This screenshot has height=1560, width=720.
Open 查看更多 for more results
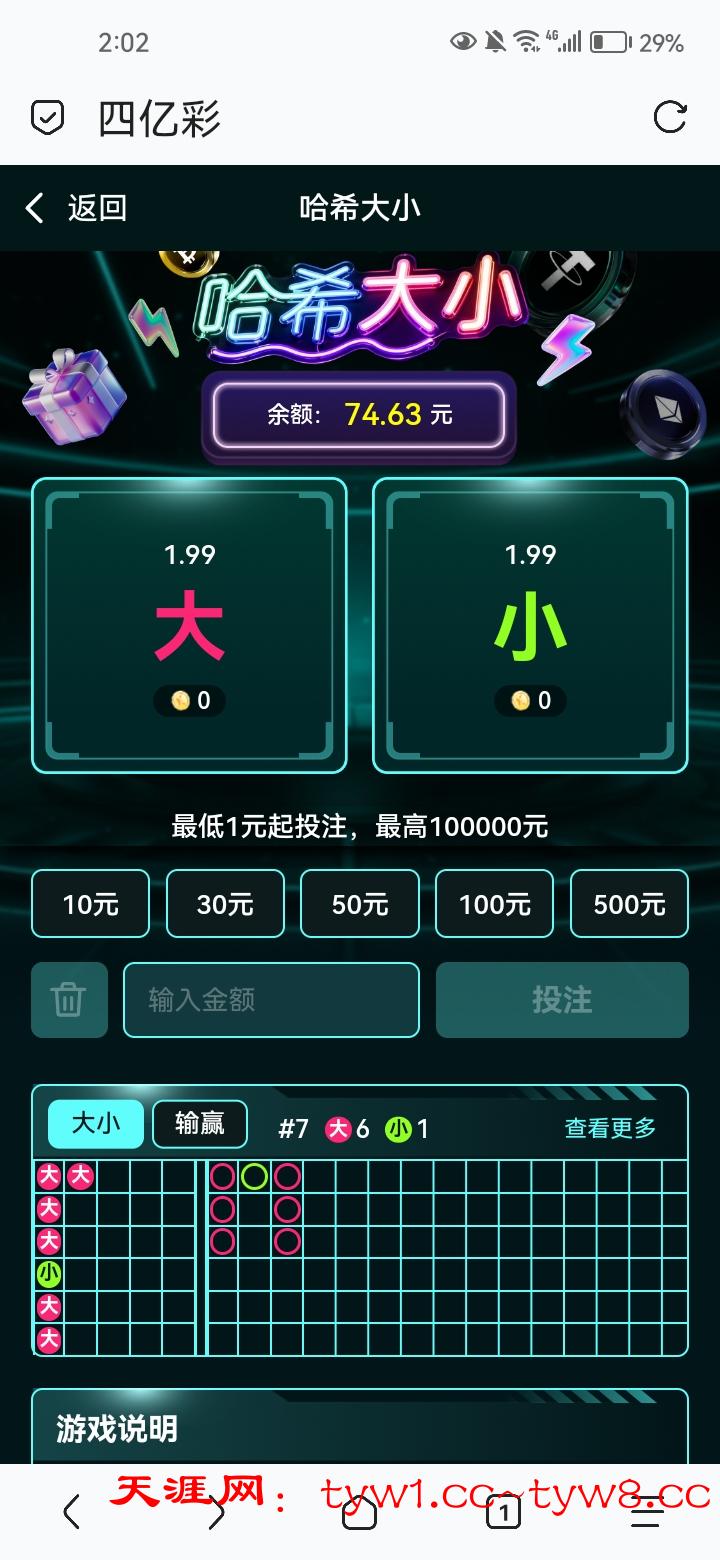(610, 1128)
